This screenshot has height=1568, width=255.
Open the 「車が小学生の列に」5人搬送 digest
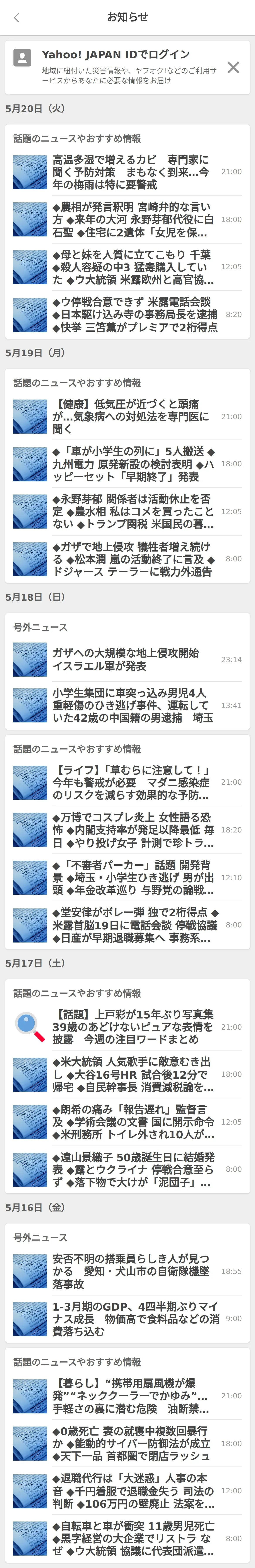pos(131,464)
